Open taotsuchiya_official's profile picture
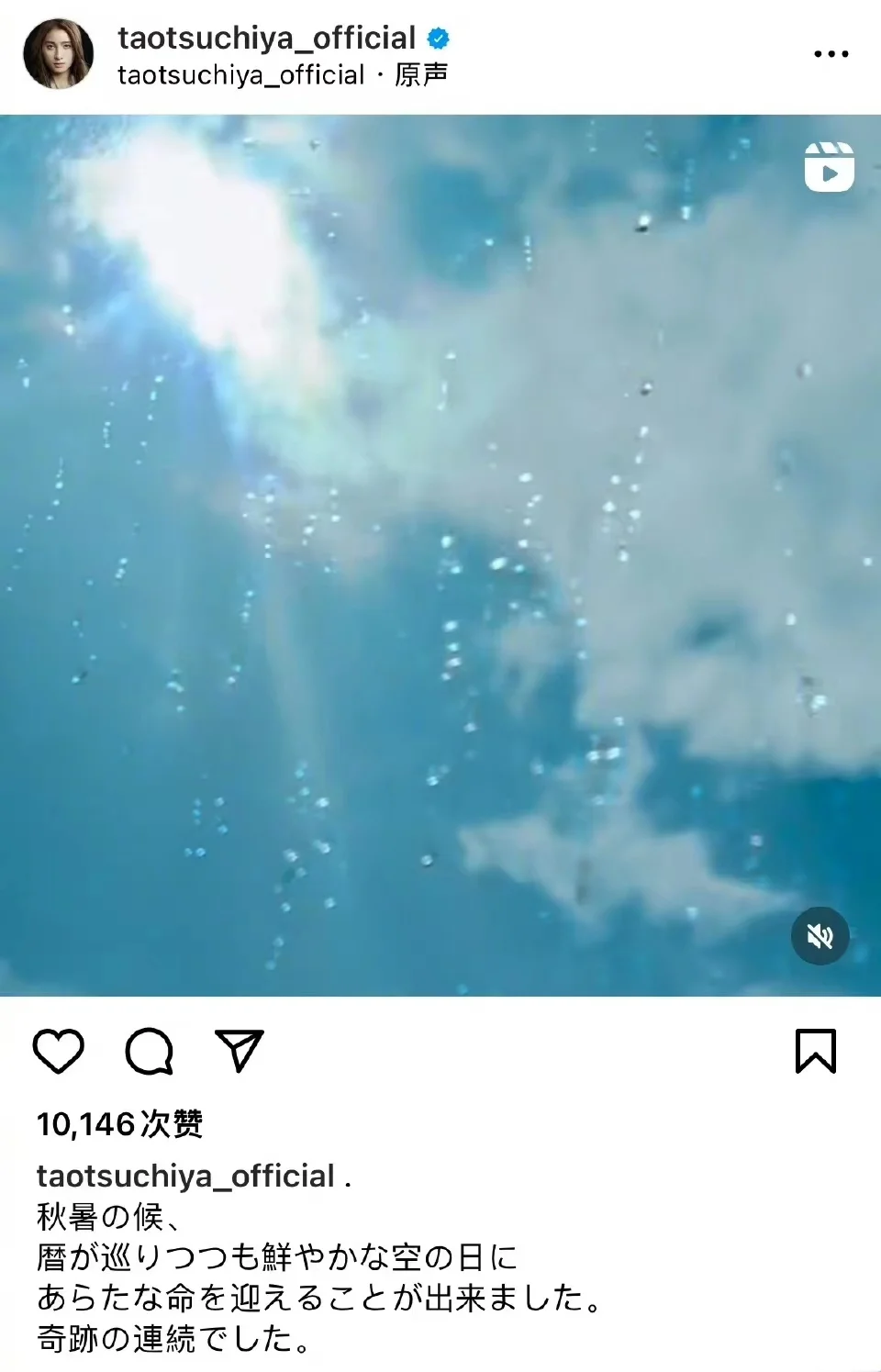 [58, 55]
